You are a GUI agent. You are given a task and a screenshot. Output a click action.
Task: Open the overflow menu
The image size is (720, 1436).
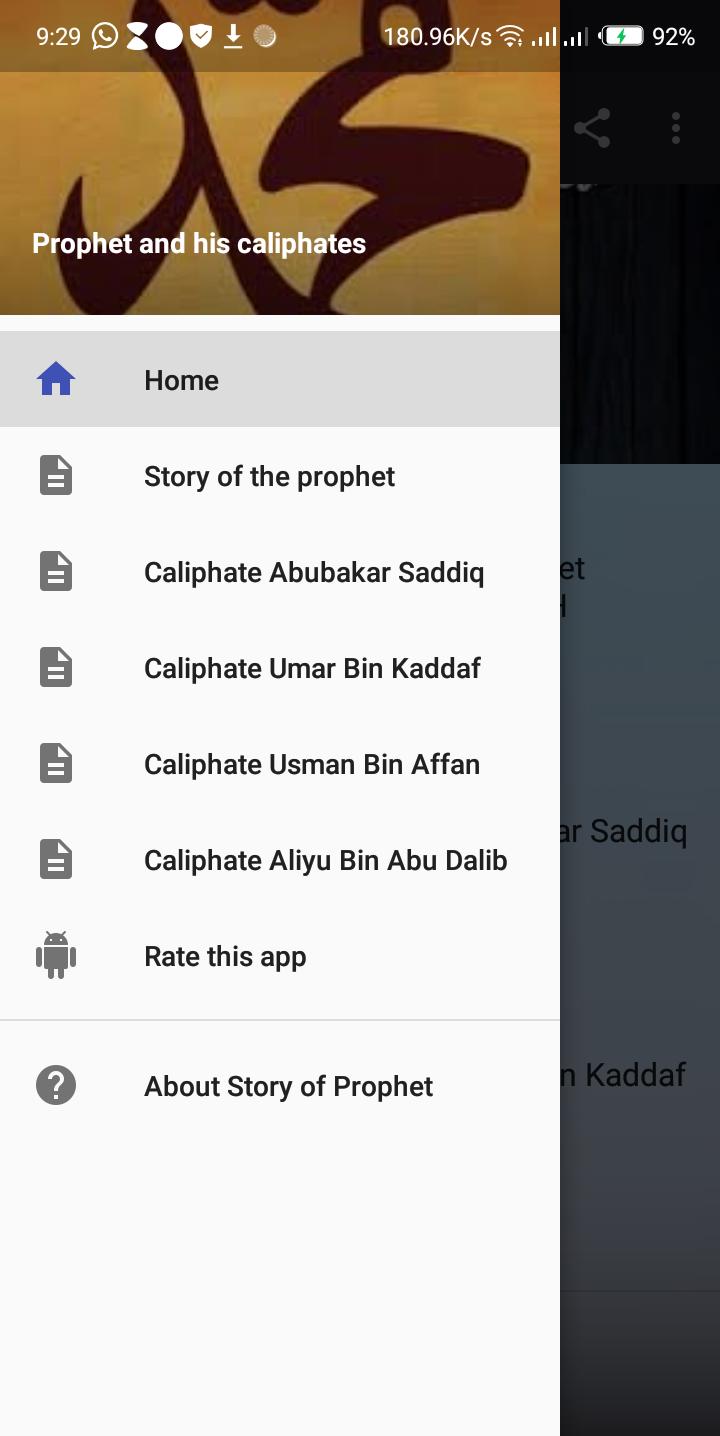pos(676,128)
